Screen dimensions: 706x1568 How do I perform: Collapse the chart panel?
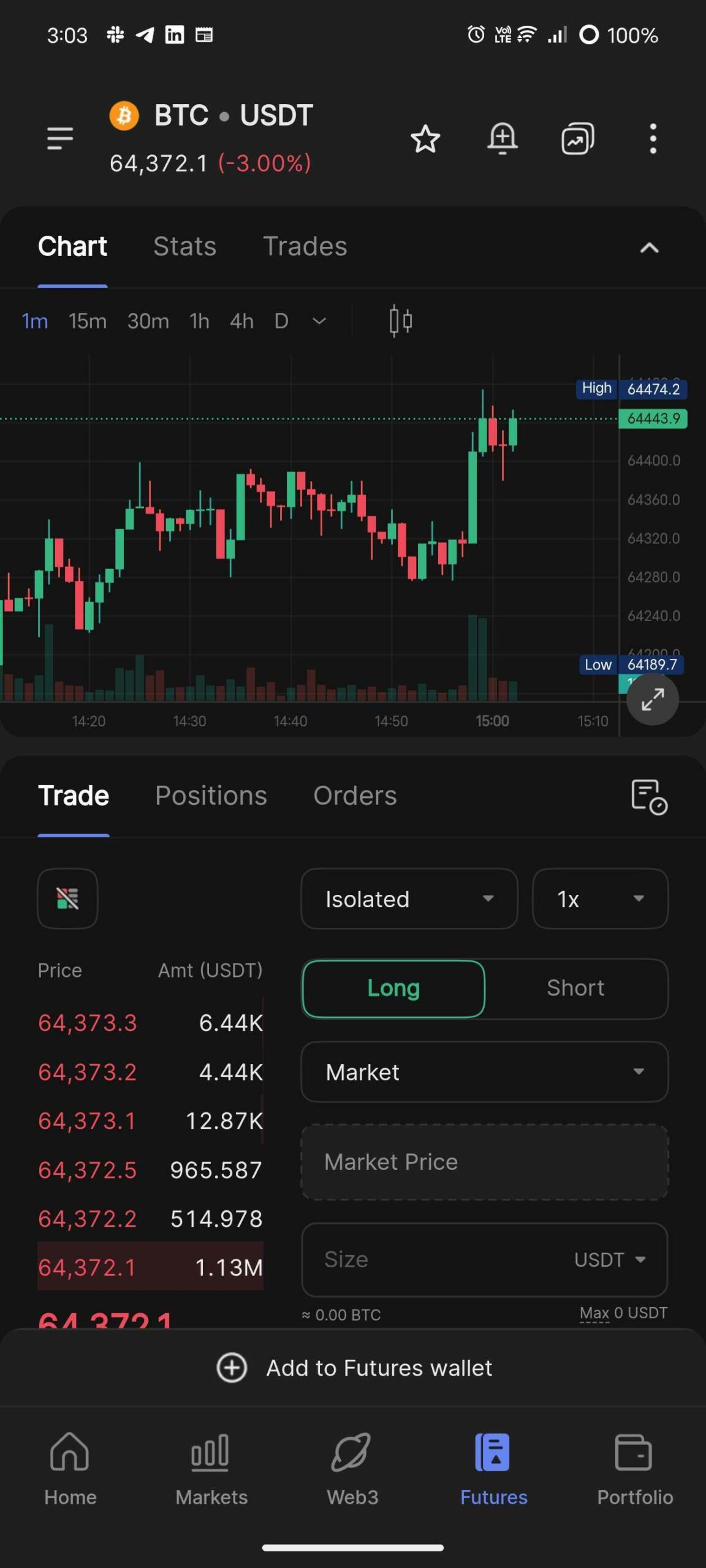[650, 247]
